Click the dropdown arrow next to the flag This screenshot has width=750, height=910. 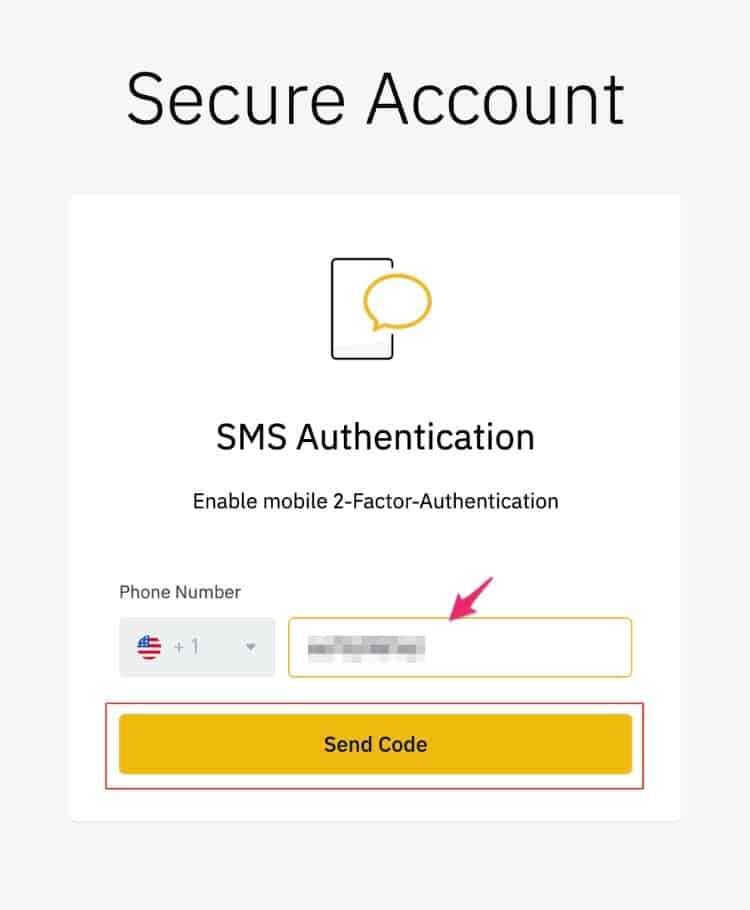248,647
